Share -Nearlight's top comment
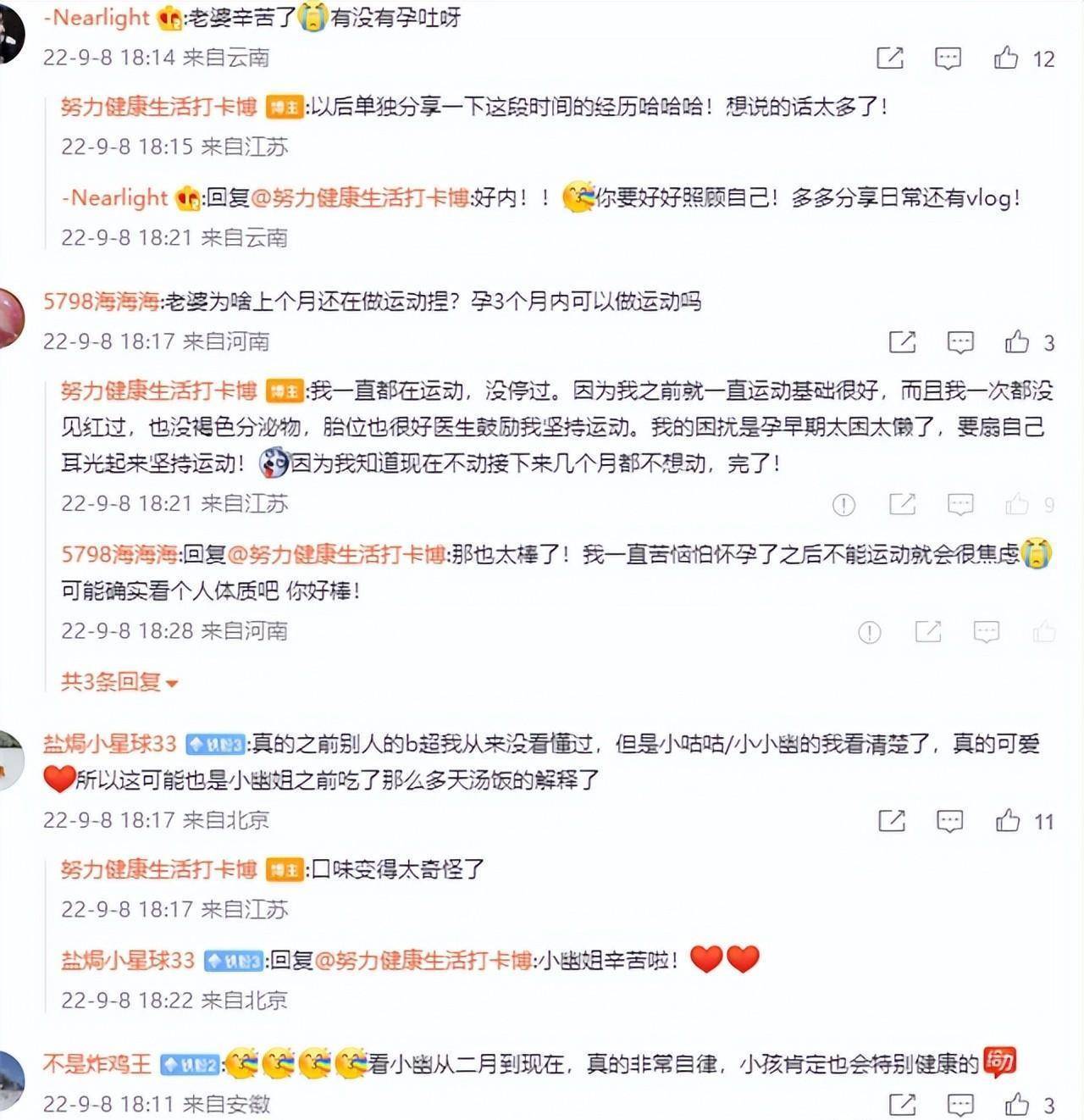The height and width of the screenshot is (1120, 1084). point(889,58)
